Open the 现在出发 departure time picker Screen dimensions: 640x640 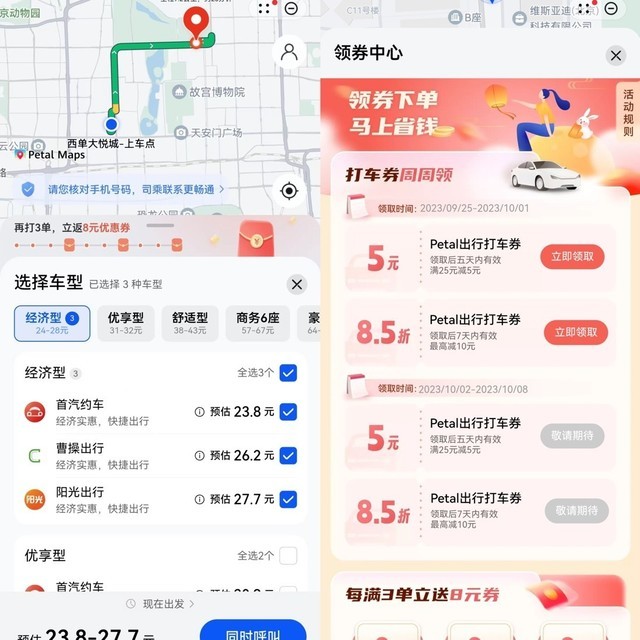pyautogui.click(x=160, y=604)
